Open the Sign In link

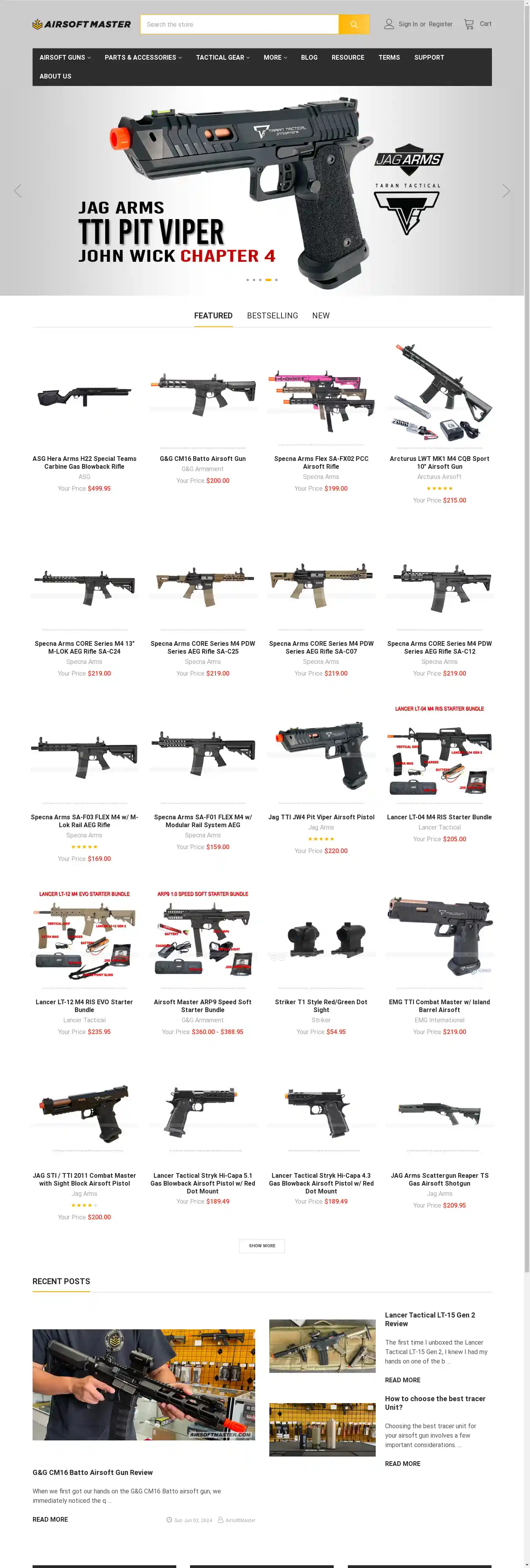pos(408,24)
